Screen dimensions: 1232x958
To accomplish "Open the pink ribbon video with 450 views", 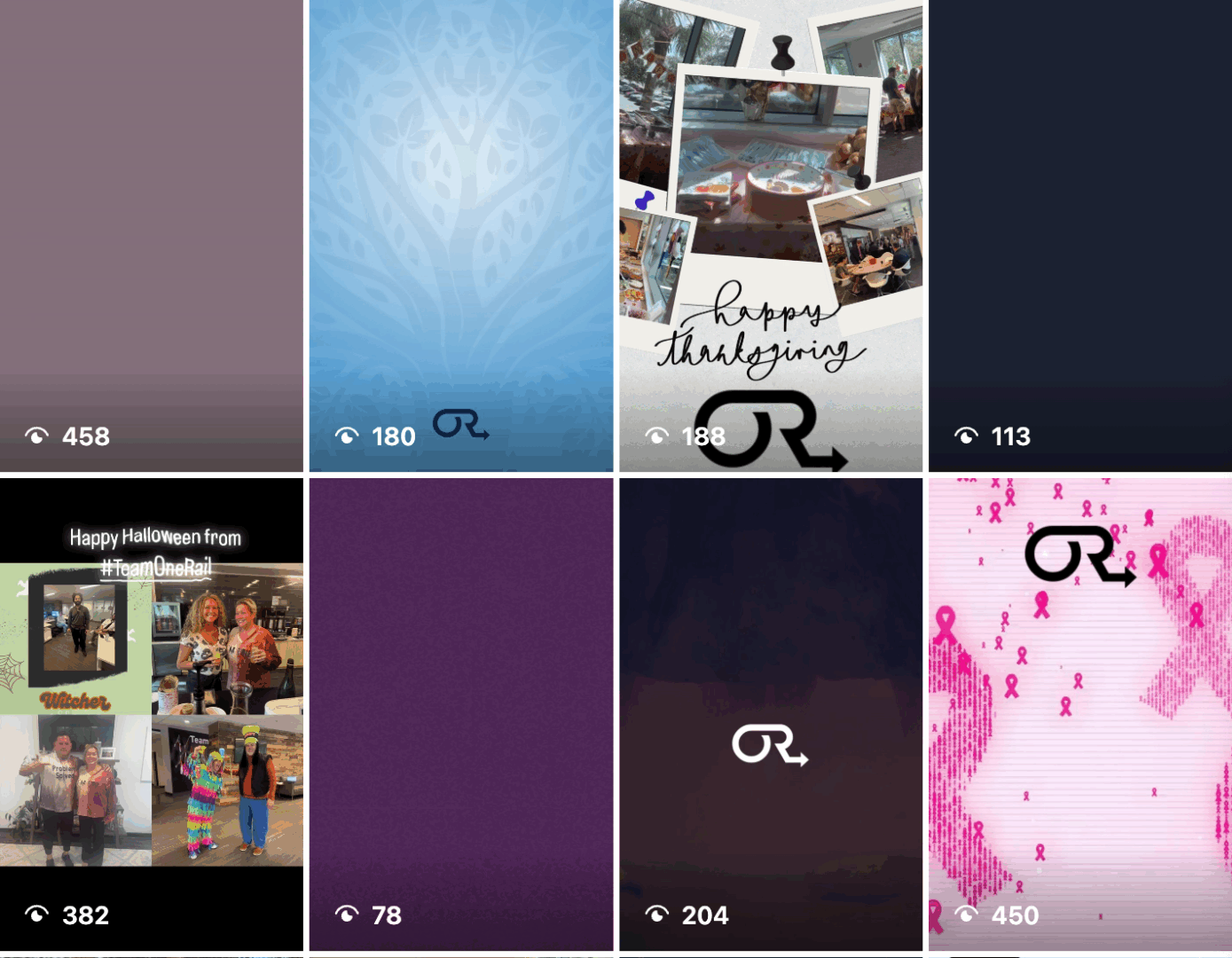I will point(1079,714).
